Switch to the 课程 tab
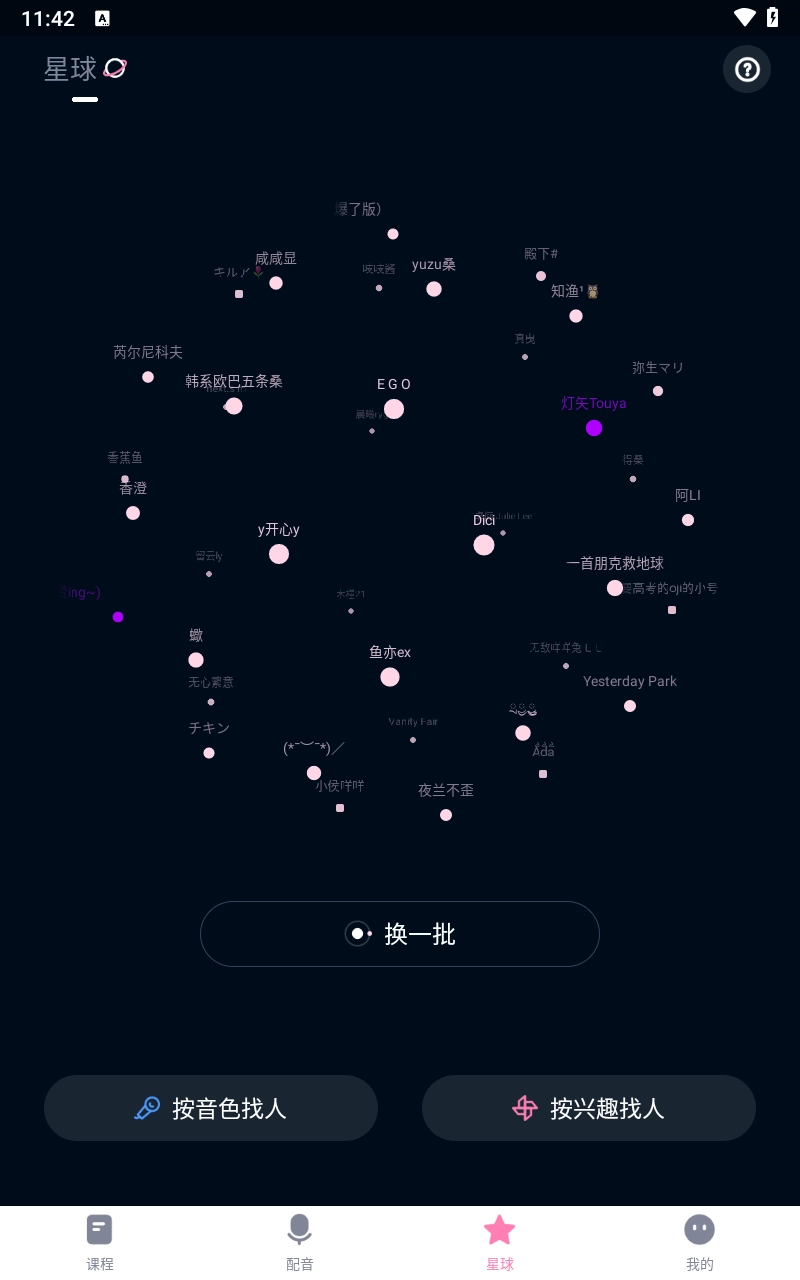The image size is (800, 1280). (x=100, y=1242)
